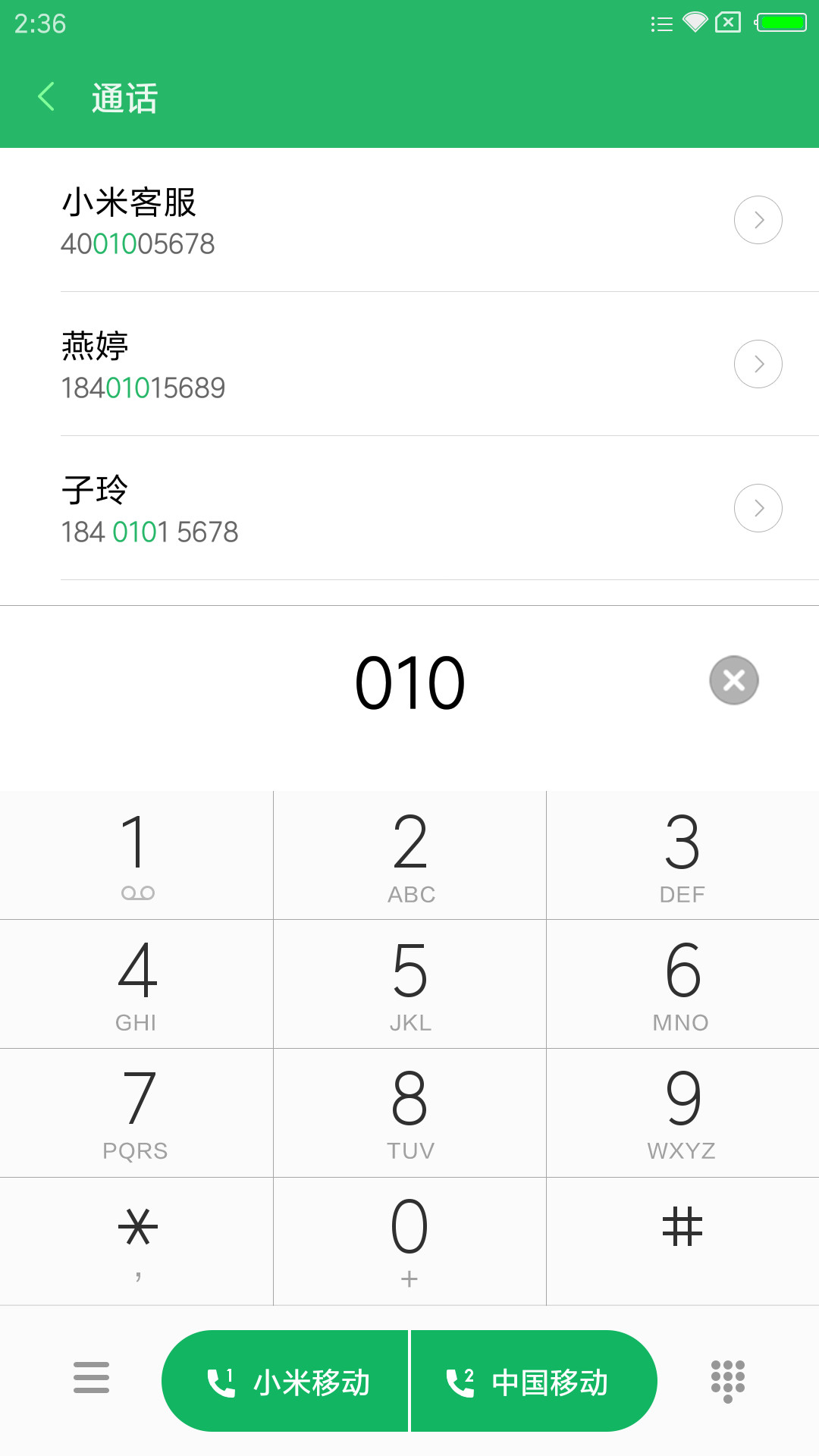
Task: Delete the last dialed digit
Action: 733,680
